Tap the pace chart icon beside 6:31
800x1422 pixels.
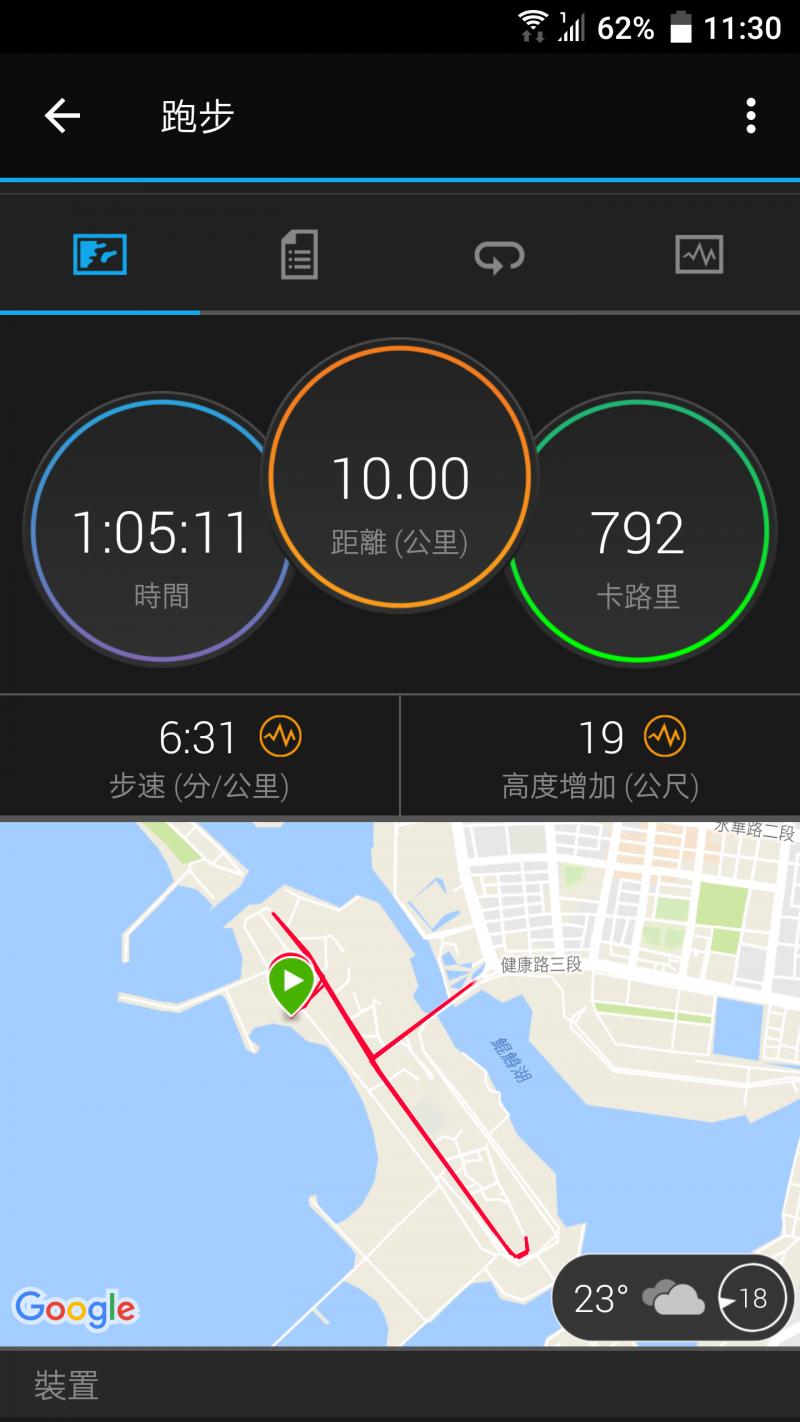point(280,738)
